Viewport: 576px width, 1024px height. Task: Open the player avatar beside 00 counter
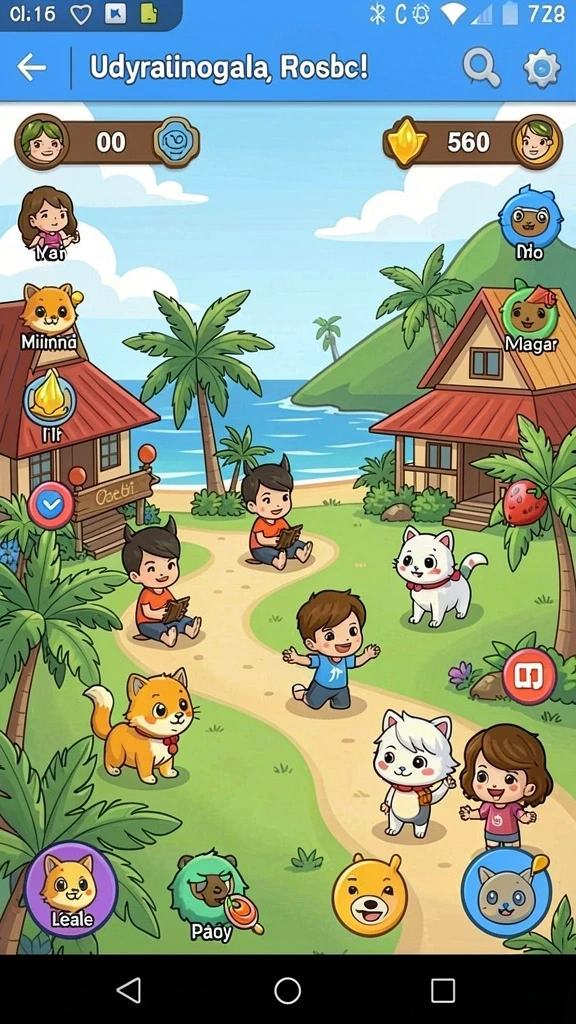click(44, 142)
